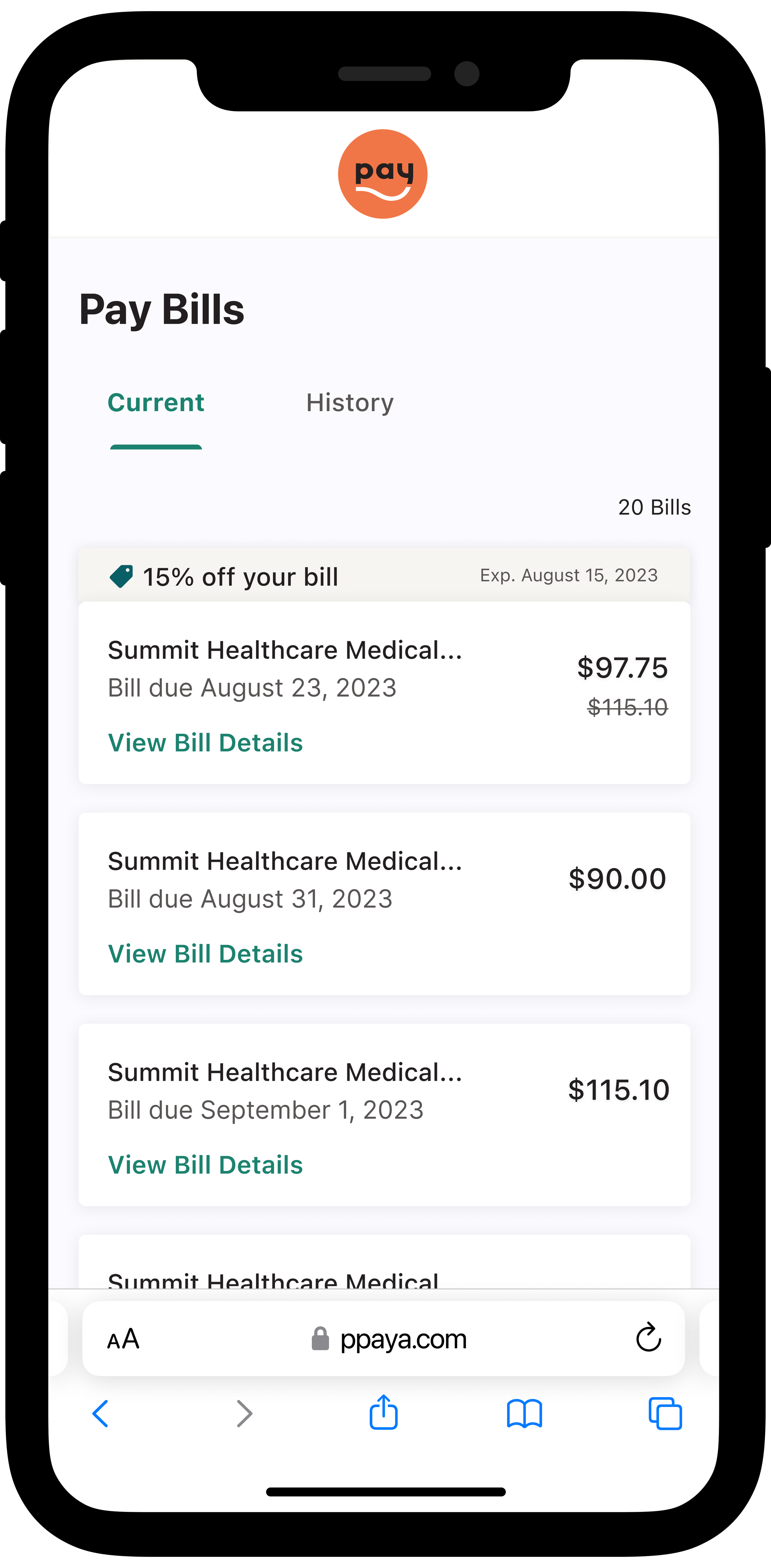Show all open Safari tabs

point(665,1413)
